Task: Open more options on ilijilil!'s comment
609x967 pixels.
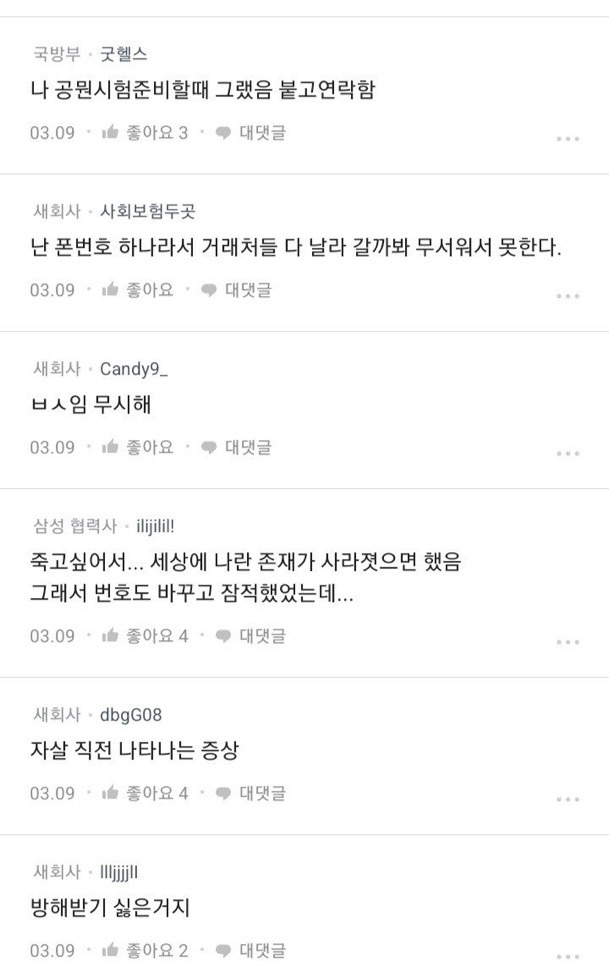Action: pos(567,642)
